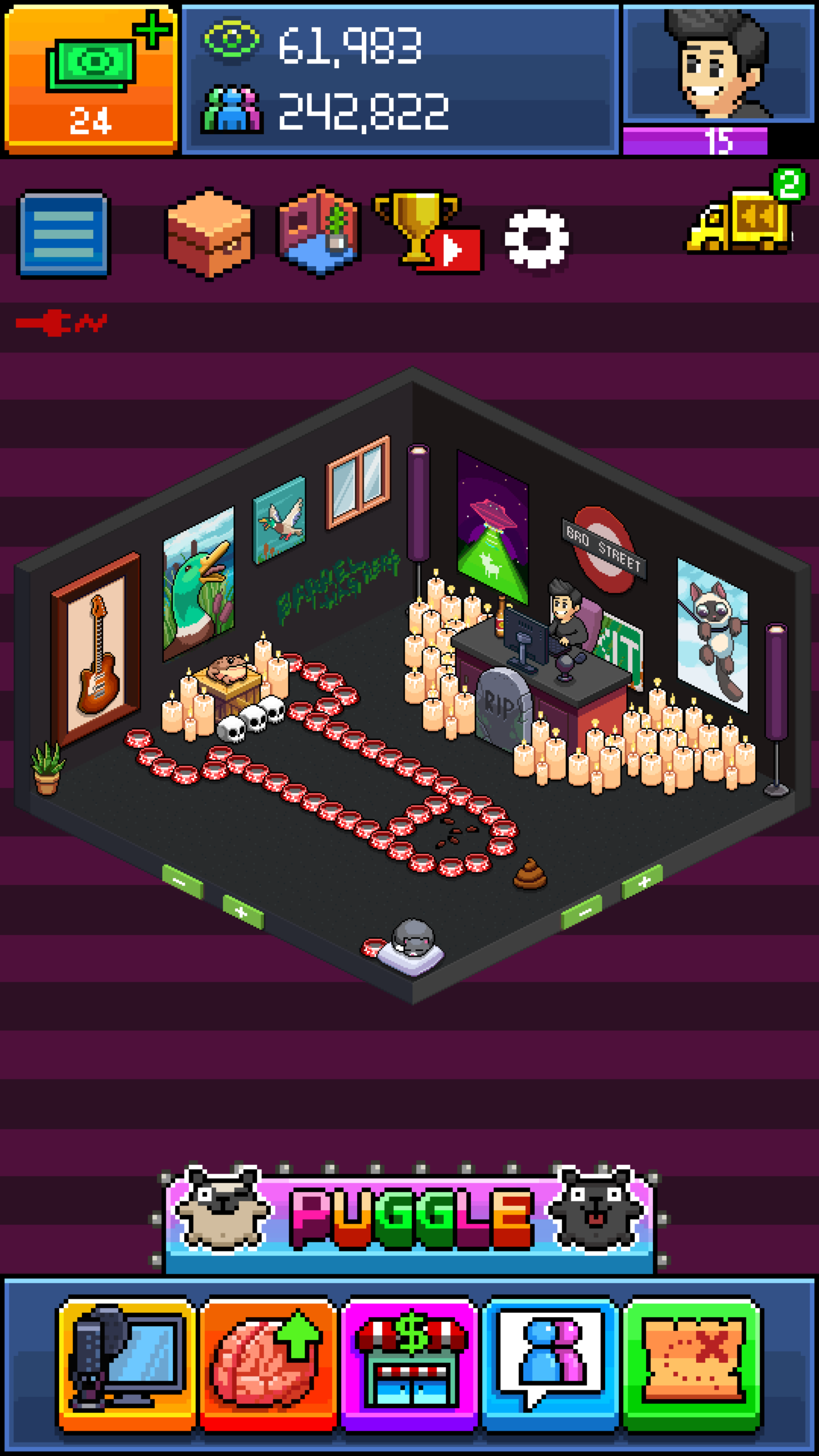Tap the green cash plus button
This screenshot has height=1456, width=819.
click(91, 80)
